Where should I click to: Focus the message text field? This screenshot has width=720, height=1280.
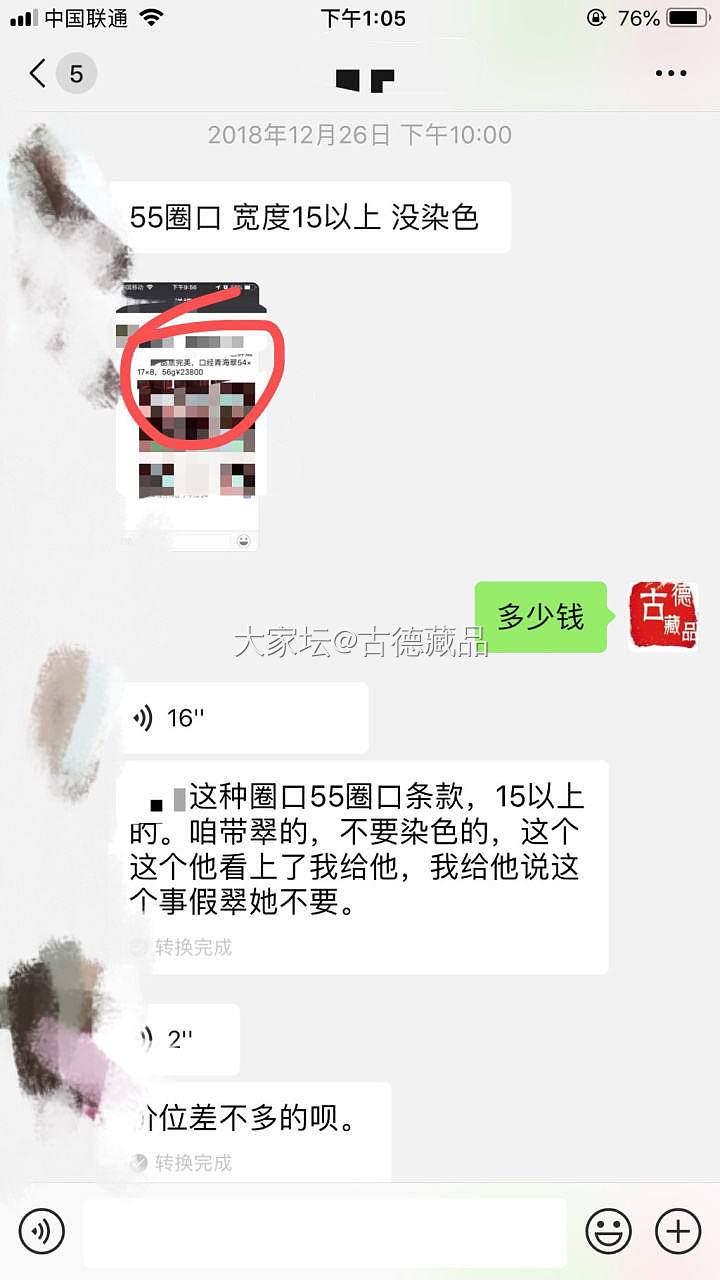tap(324, 1230)
